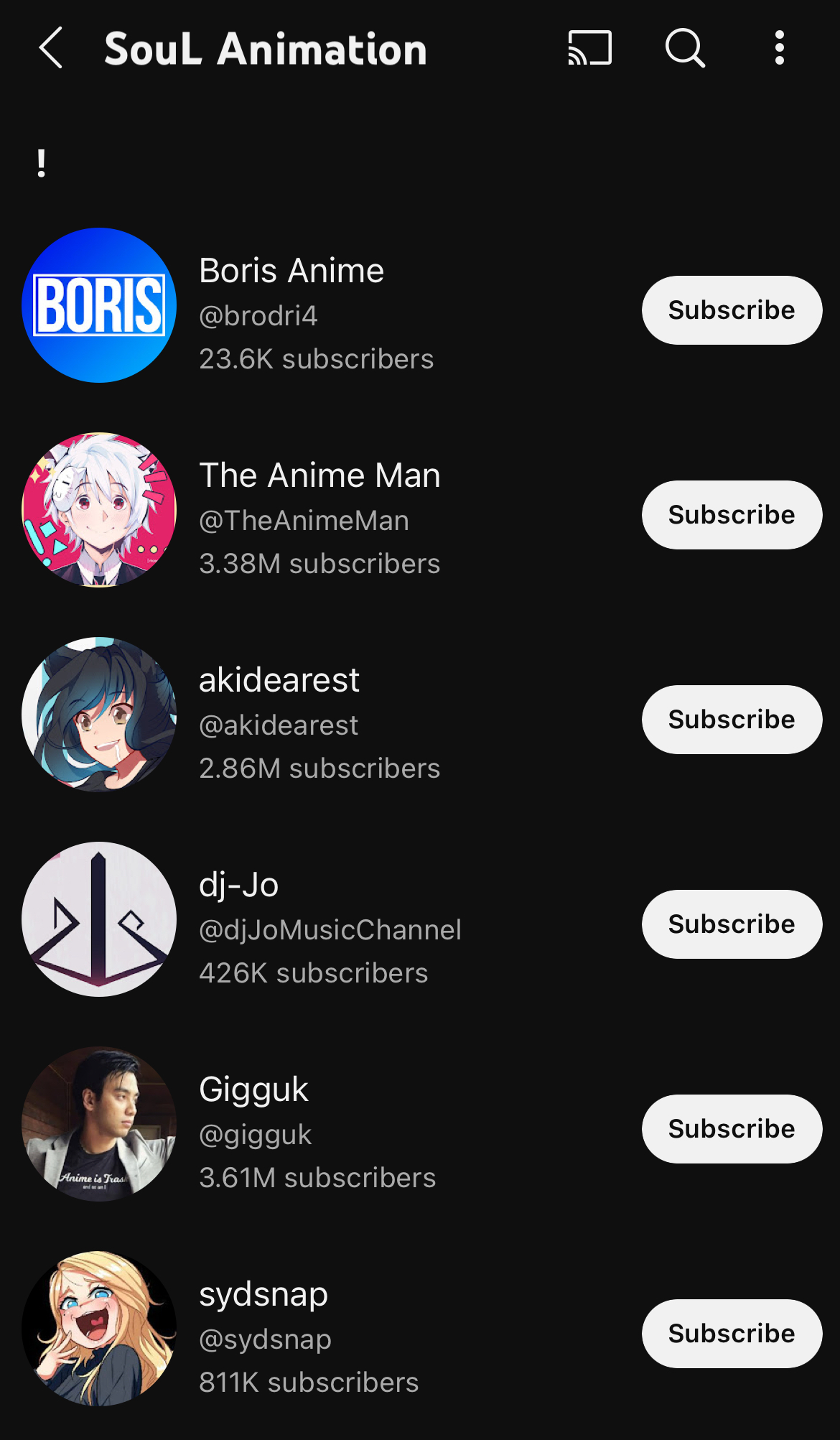Tap the cast to device icon
The height and width of the screenshot is (1440, 840).
point(589,48)
